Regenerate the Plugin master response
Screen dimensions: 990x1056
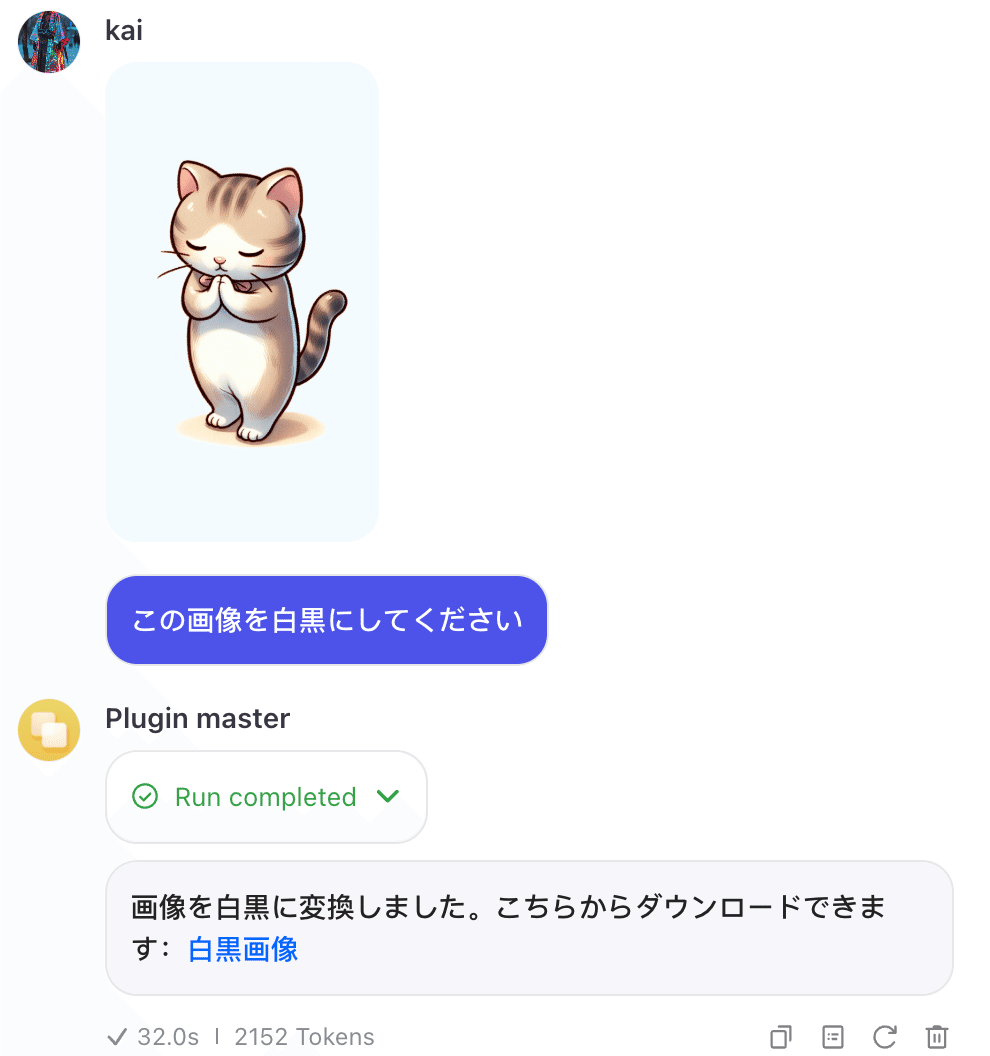point(884,1037)
